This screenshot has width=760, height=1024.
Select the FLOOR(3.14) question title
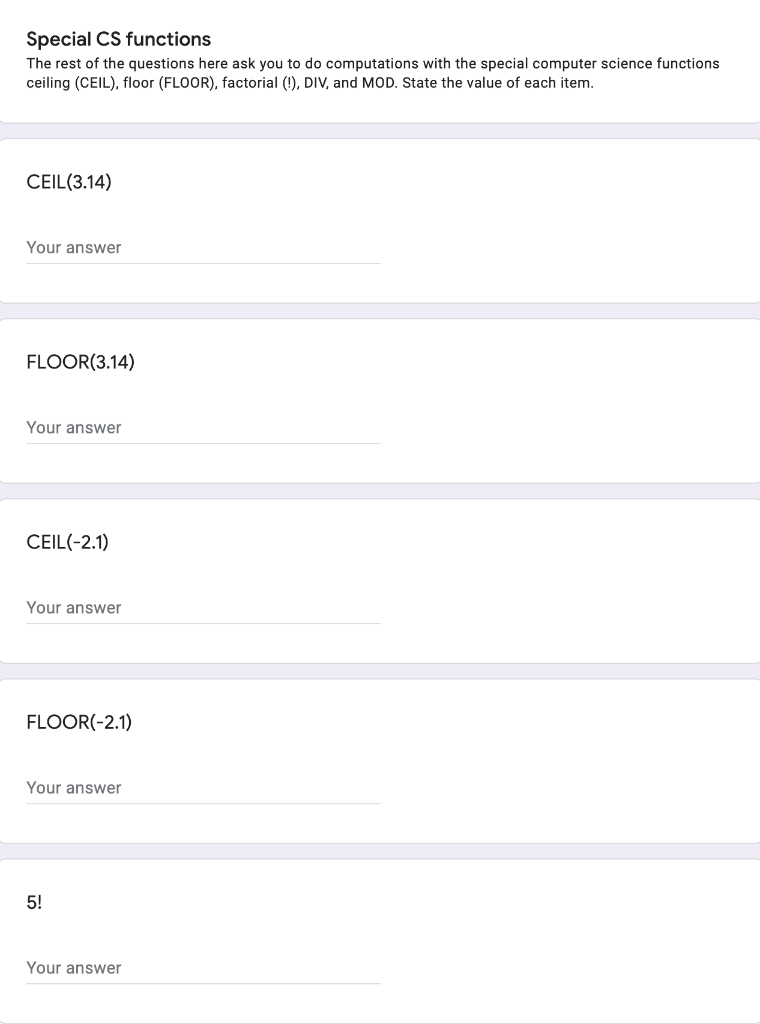(x=80, y=362)
